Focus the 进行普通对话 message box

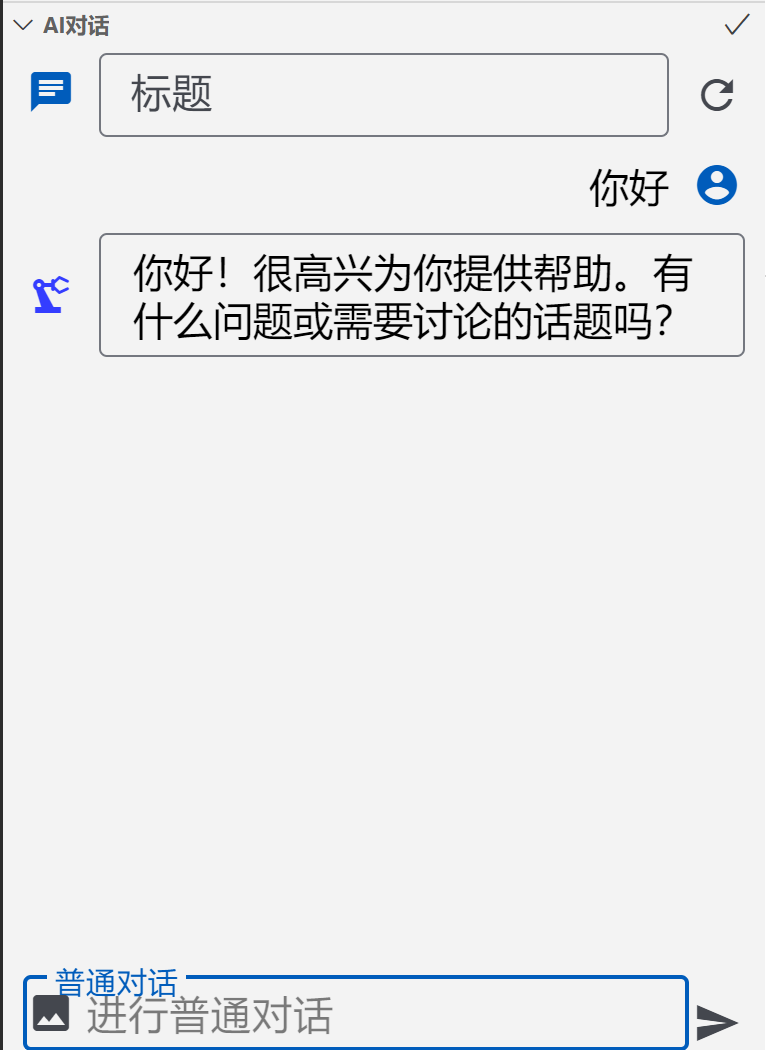tap(380, 1016)
